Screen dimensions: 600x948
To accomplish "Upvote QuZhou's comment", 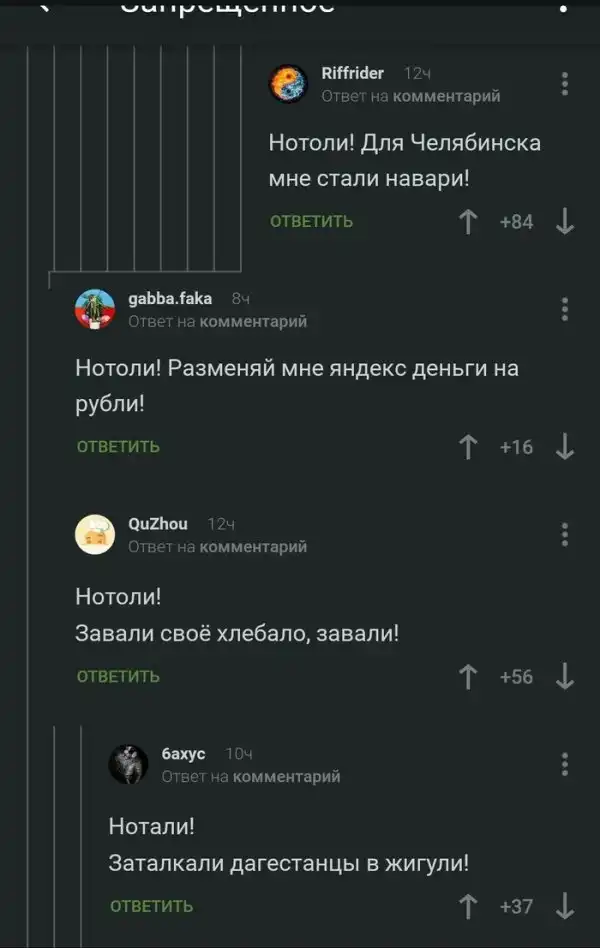I will (467, 677).
